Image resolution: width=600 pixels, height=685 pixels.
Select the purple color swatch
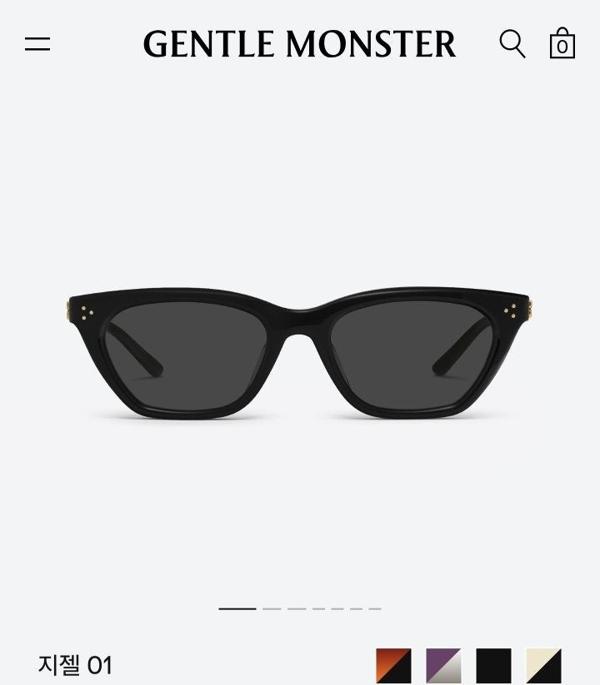click(x=443, y=665)
